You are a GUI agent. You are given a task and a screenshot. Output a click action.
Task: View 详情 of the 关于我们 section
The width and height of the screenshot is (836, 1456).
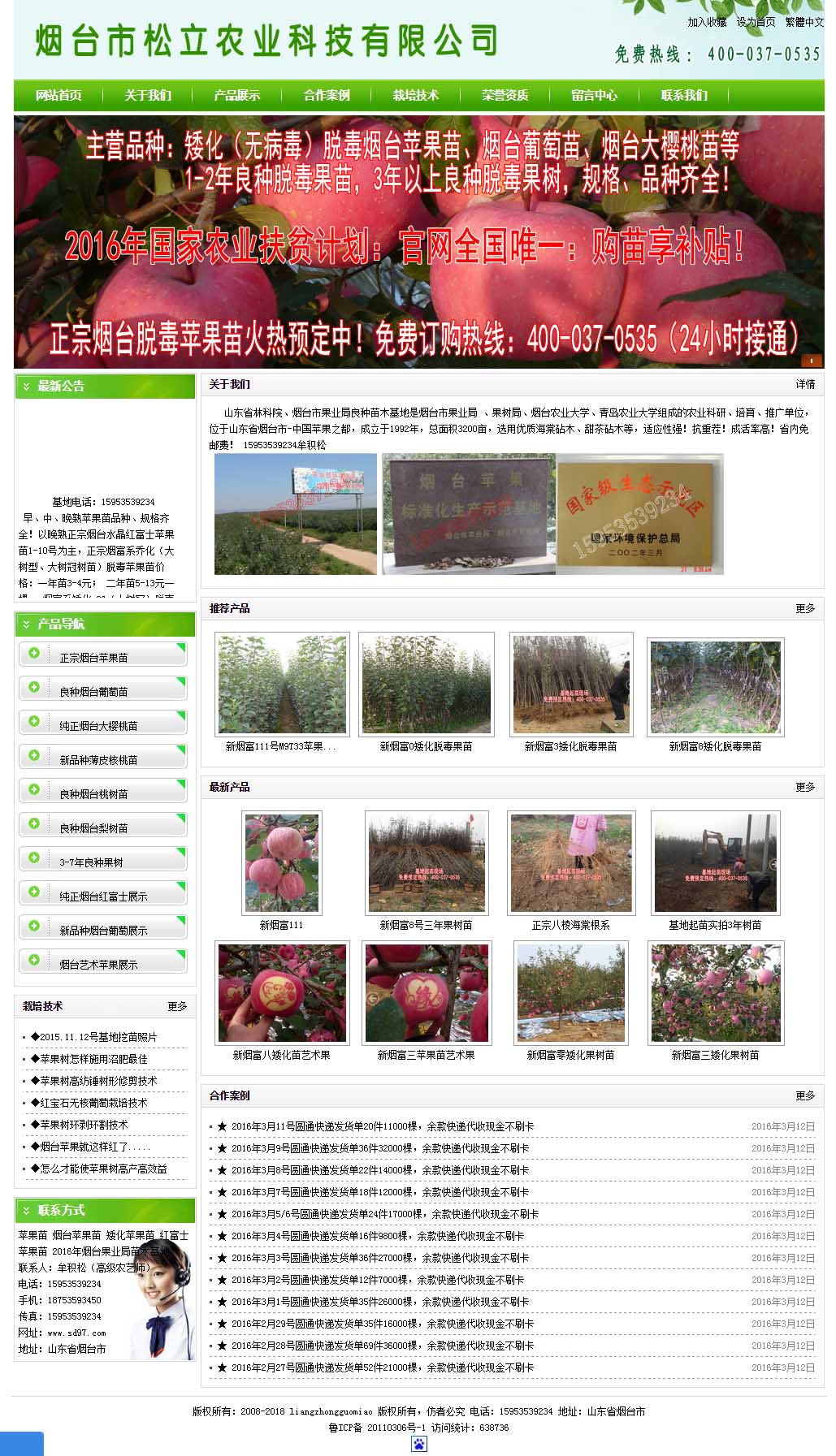805,384
